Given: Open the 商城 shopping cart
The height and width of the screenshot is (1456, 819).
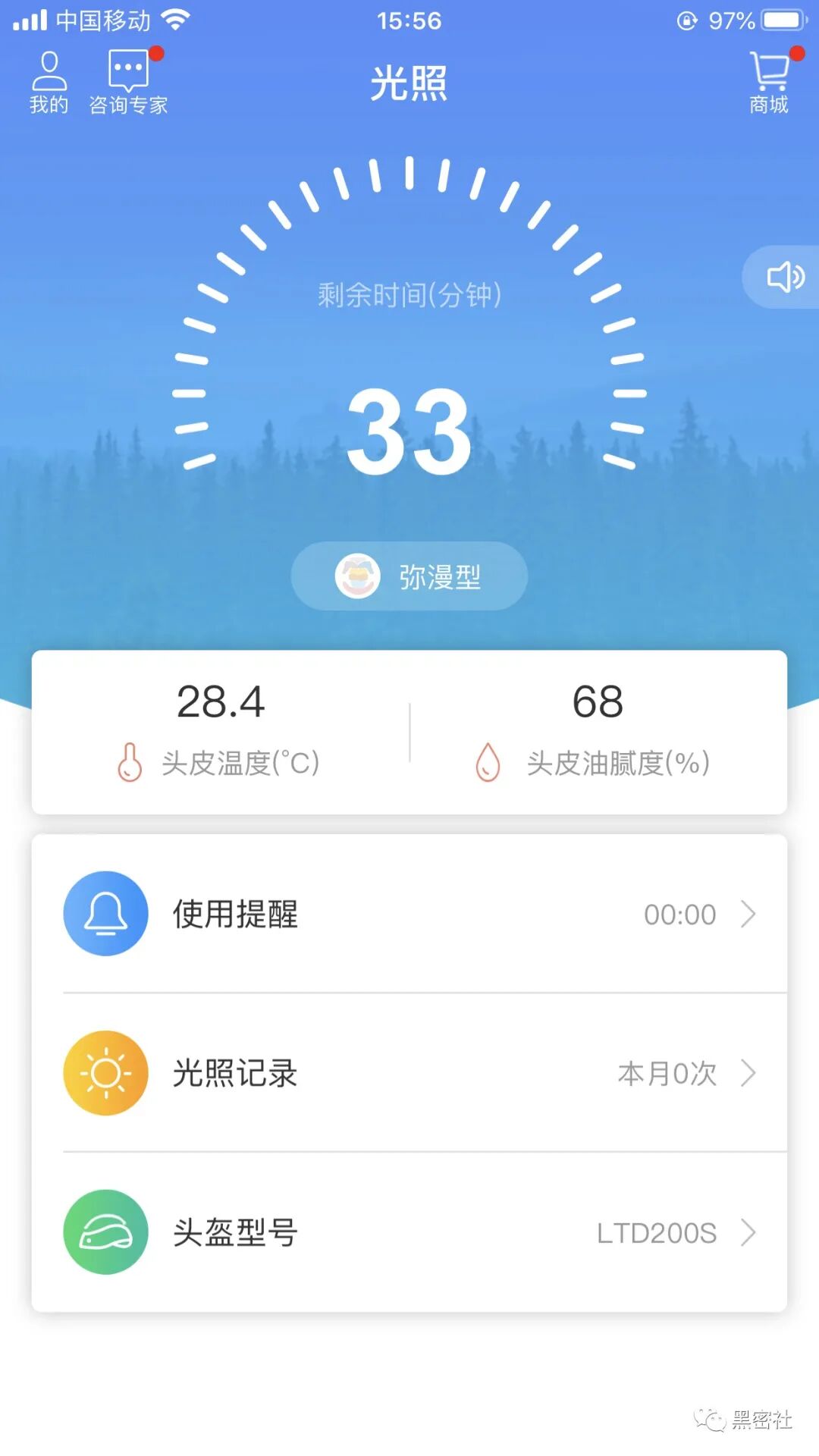Looking at the screenshot, I should [x=769, y=82].
